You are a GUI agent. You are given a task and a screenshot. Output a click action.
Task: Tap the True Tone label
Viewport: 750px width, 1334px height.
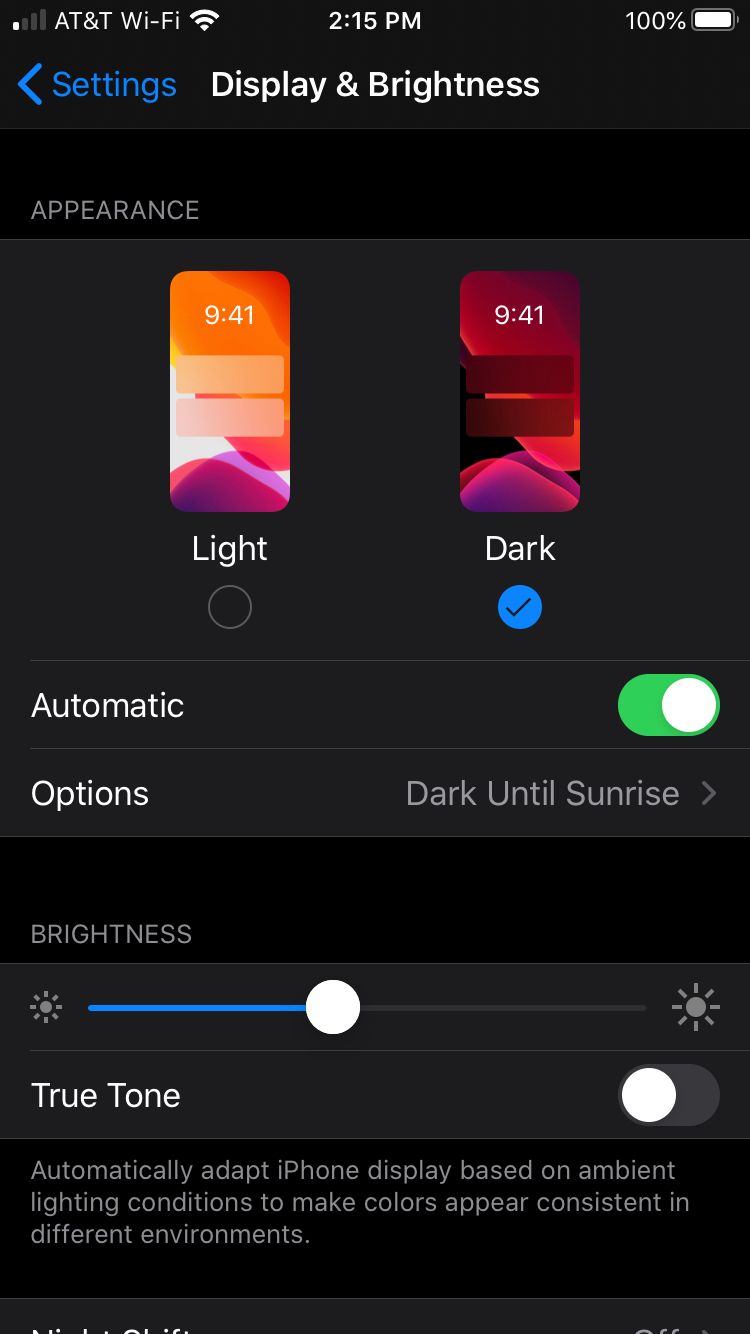pyautogui.click(x=105, y=1095)
